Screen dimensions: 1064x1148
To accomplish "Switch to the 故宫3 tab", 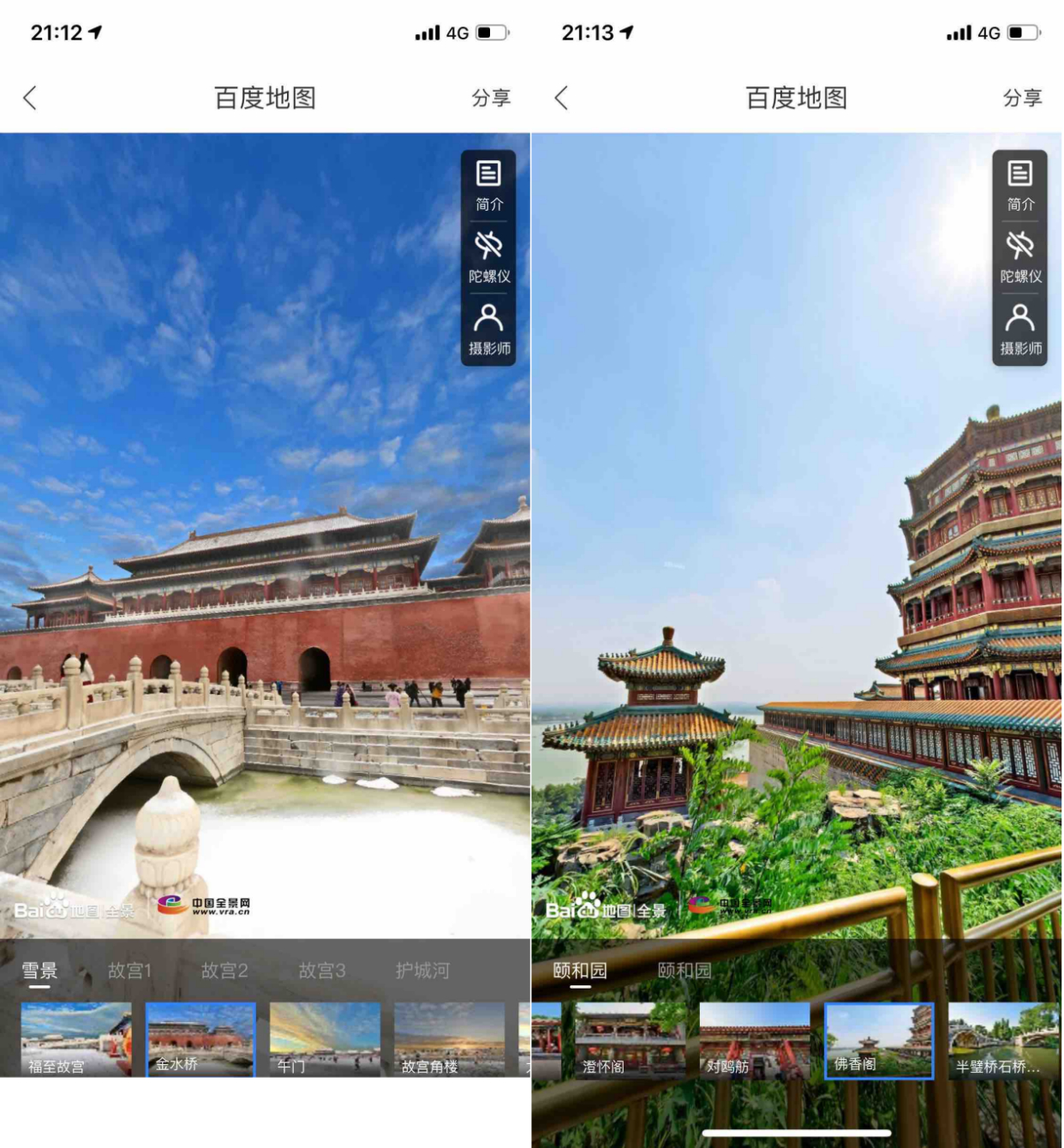I will pos(322,971).
